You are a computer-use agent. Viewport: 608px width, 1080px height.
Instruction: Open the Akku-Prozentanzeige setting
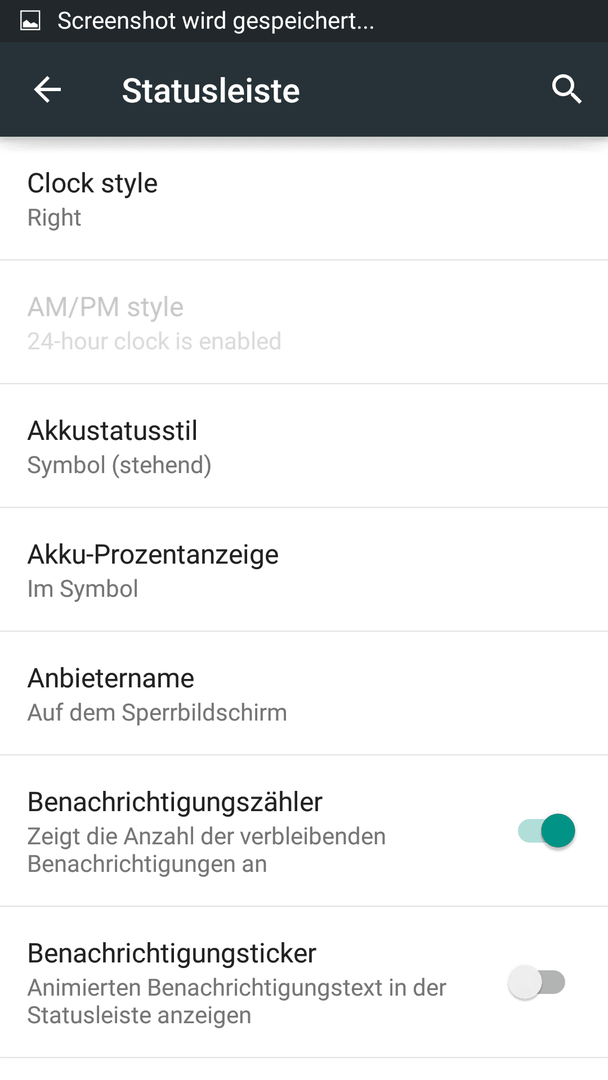click(x=304, y=570)
